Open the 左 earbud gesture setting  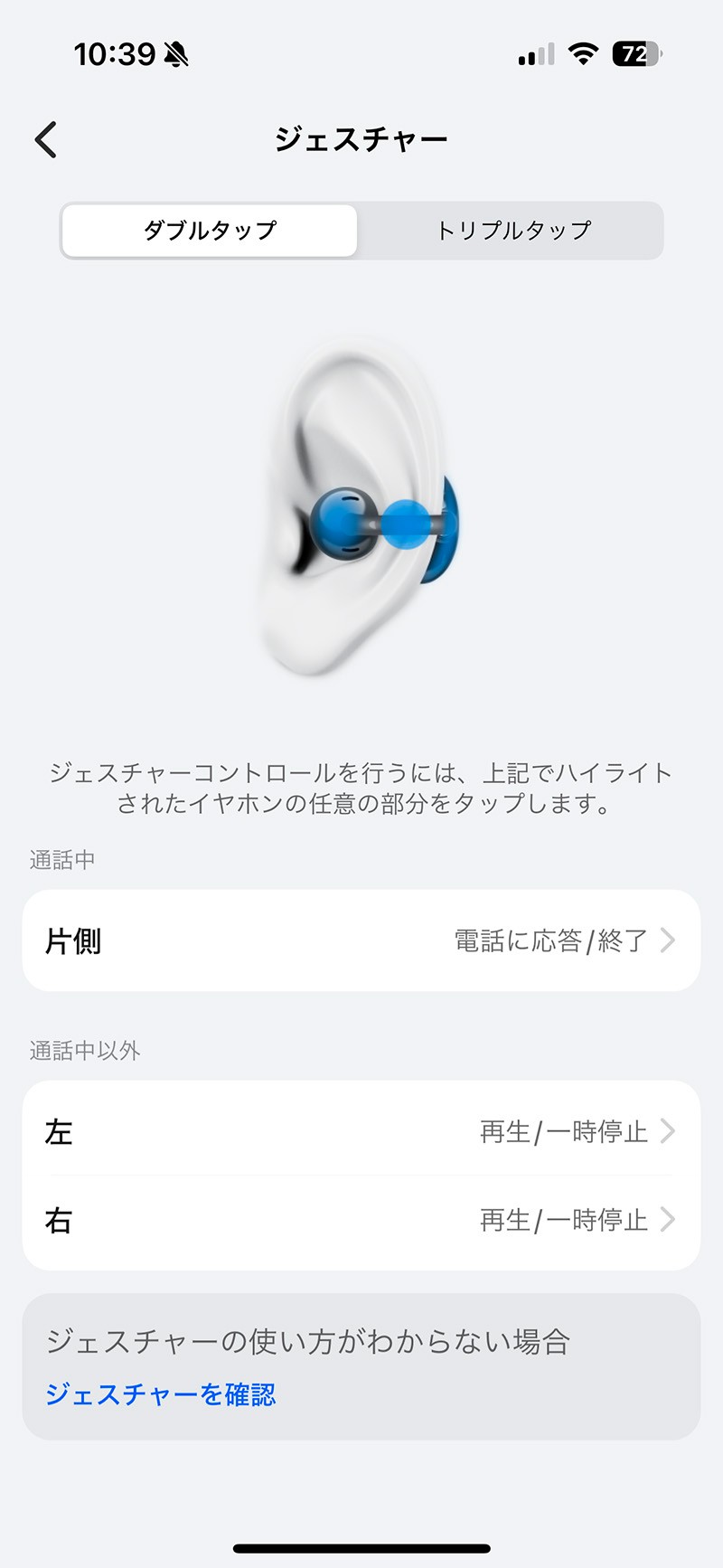point(361,1131)
